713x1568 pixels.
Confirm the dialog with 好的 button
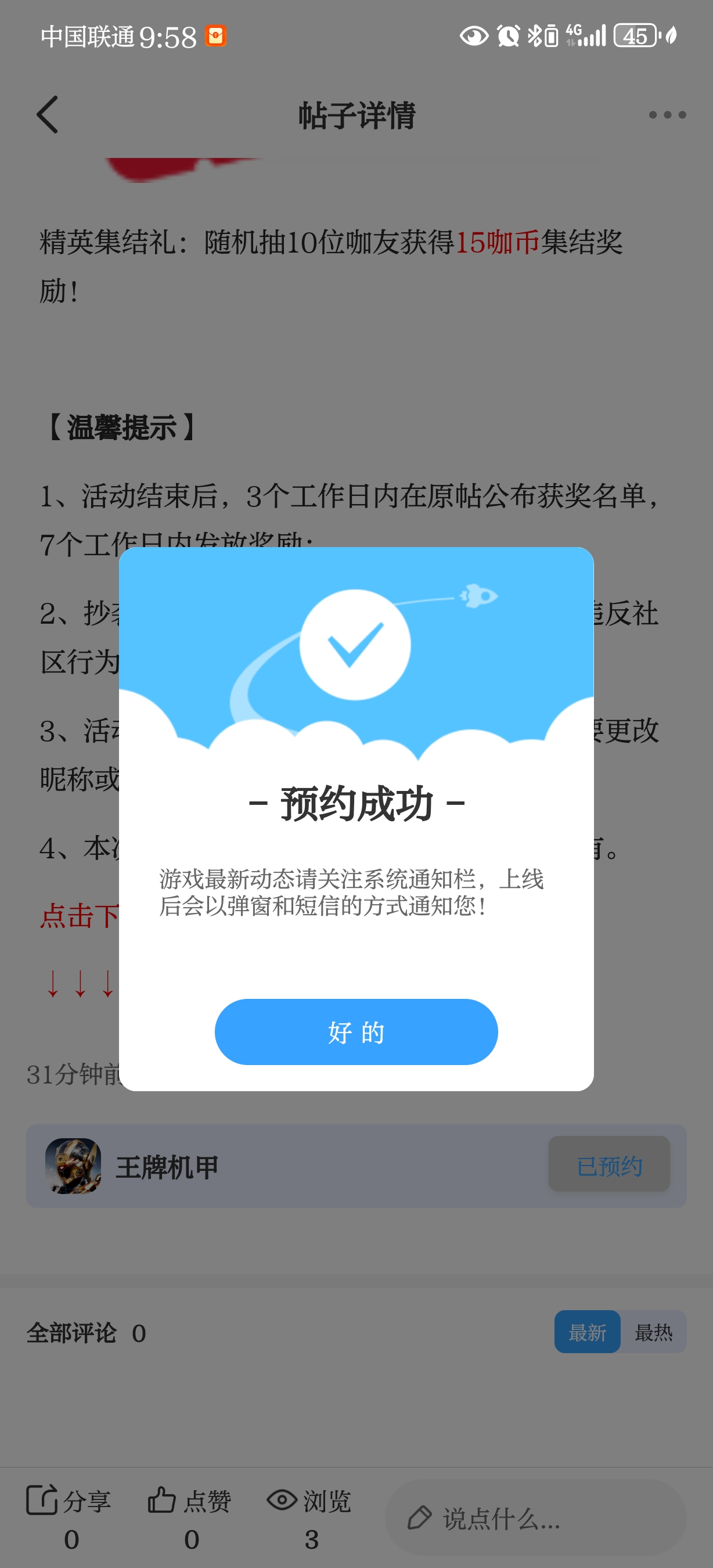356,1031
